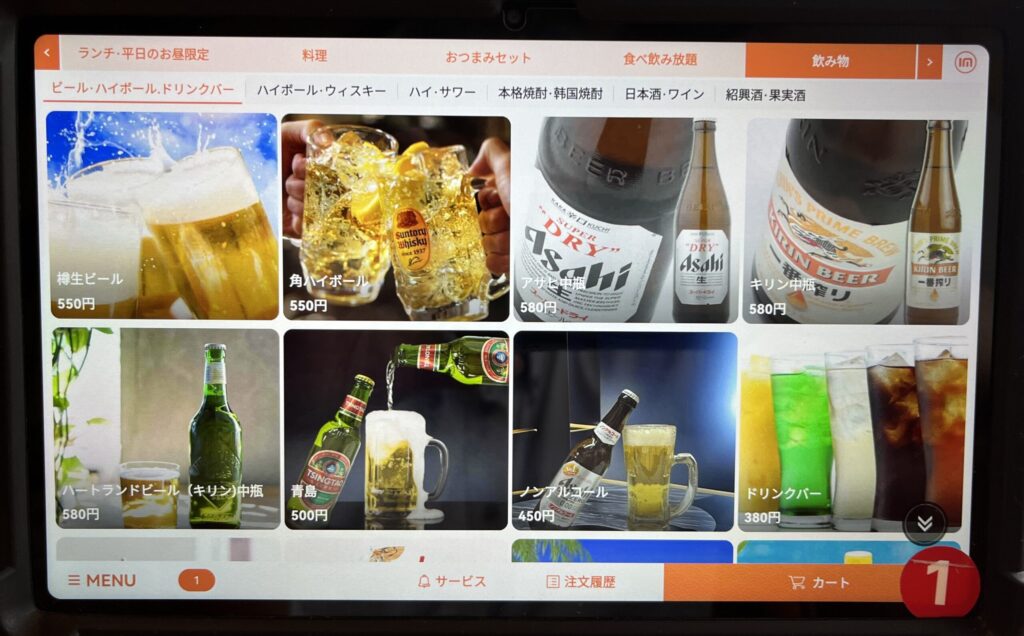Screen dimensions: 1024x636
Task: Choose the 樽生ビール 550円 item
Action: click(x=162, y=215)
